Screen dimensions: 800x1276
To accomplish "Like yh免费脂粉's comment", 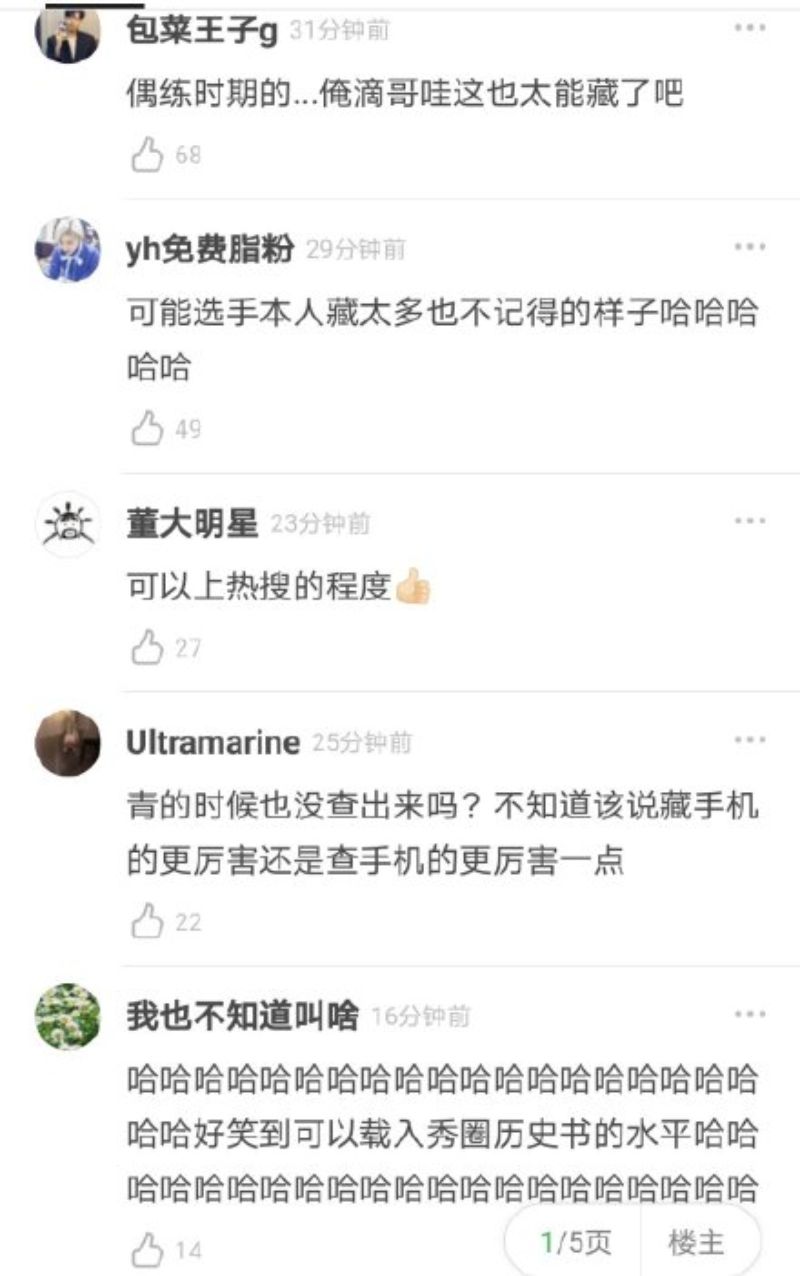I will 147,429.
